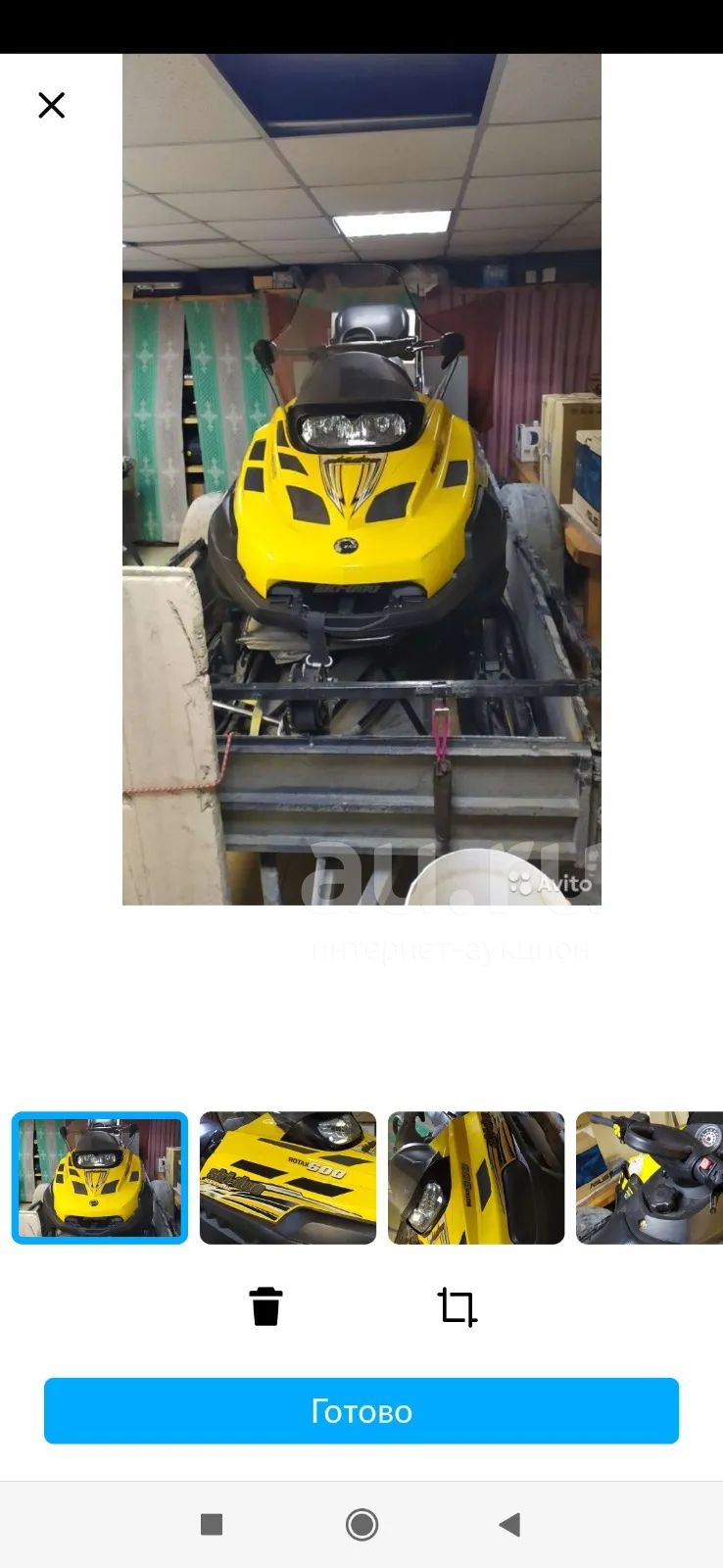Go to the home screen via circle button
Image resolution: width=723 pixels, height=1568 pixels.
click(x=361, y=1524)
